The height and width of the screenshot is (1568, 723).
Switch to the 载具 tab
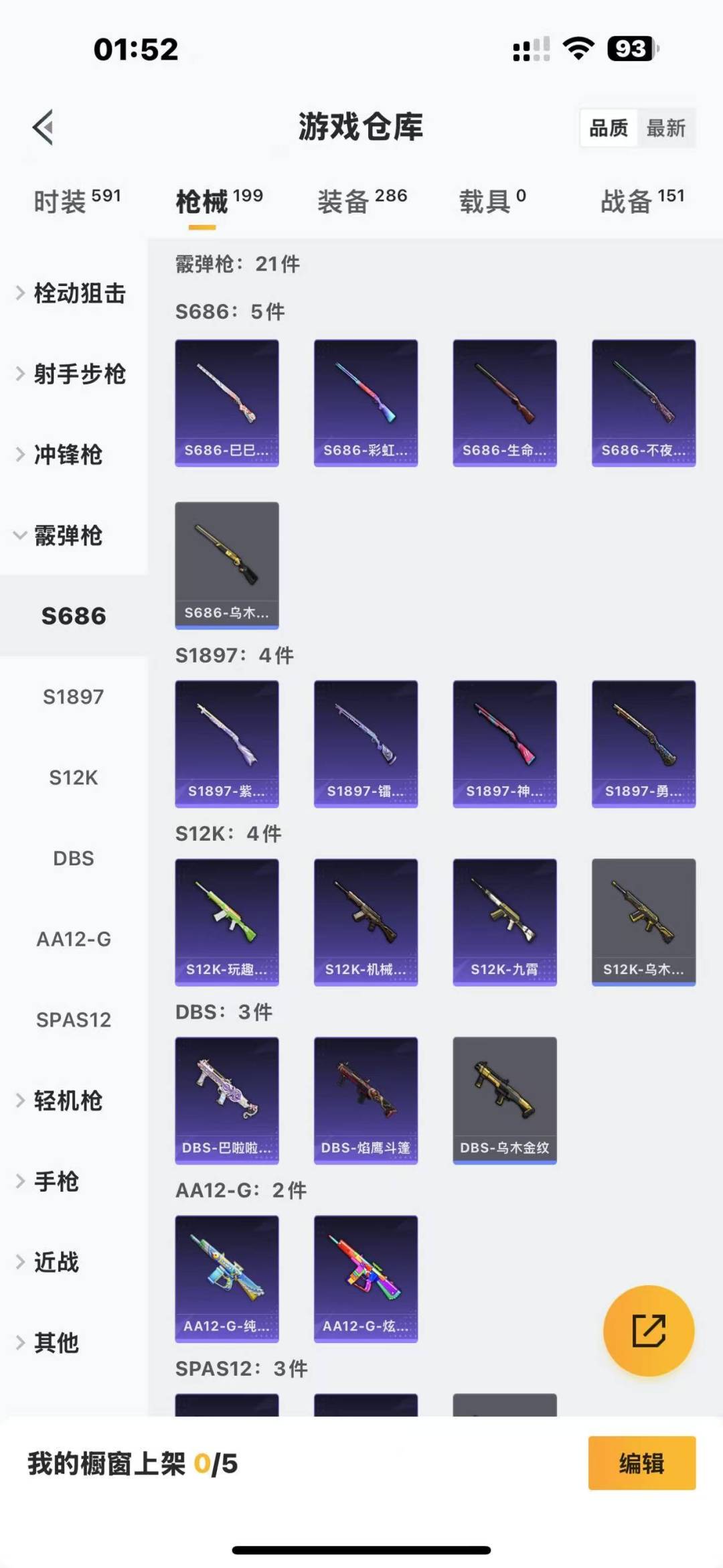coord(493,200)
